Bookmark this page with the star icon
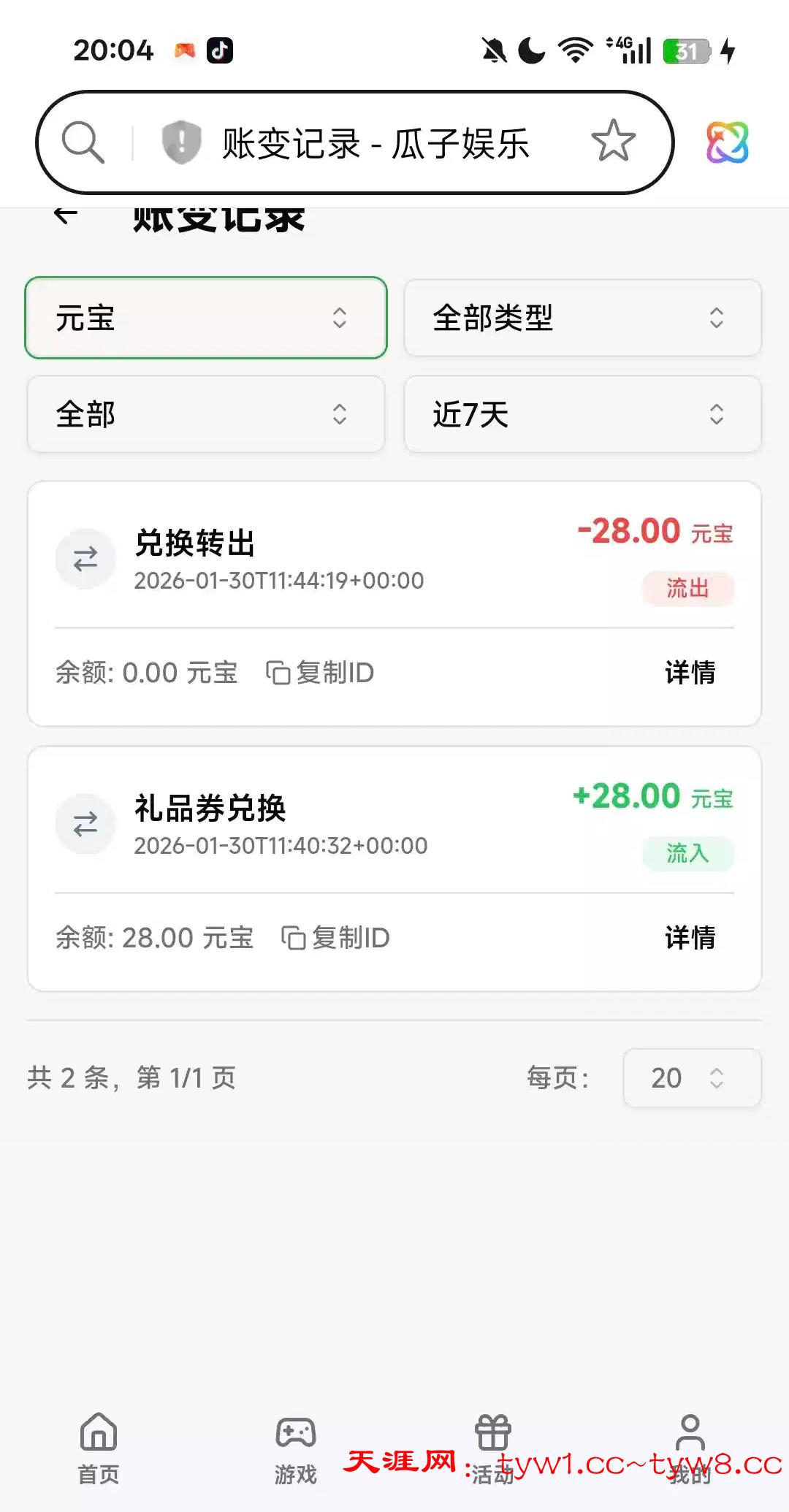Screen dimensions: 789x1512 [613, 141]
